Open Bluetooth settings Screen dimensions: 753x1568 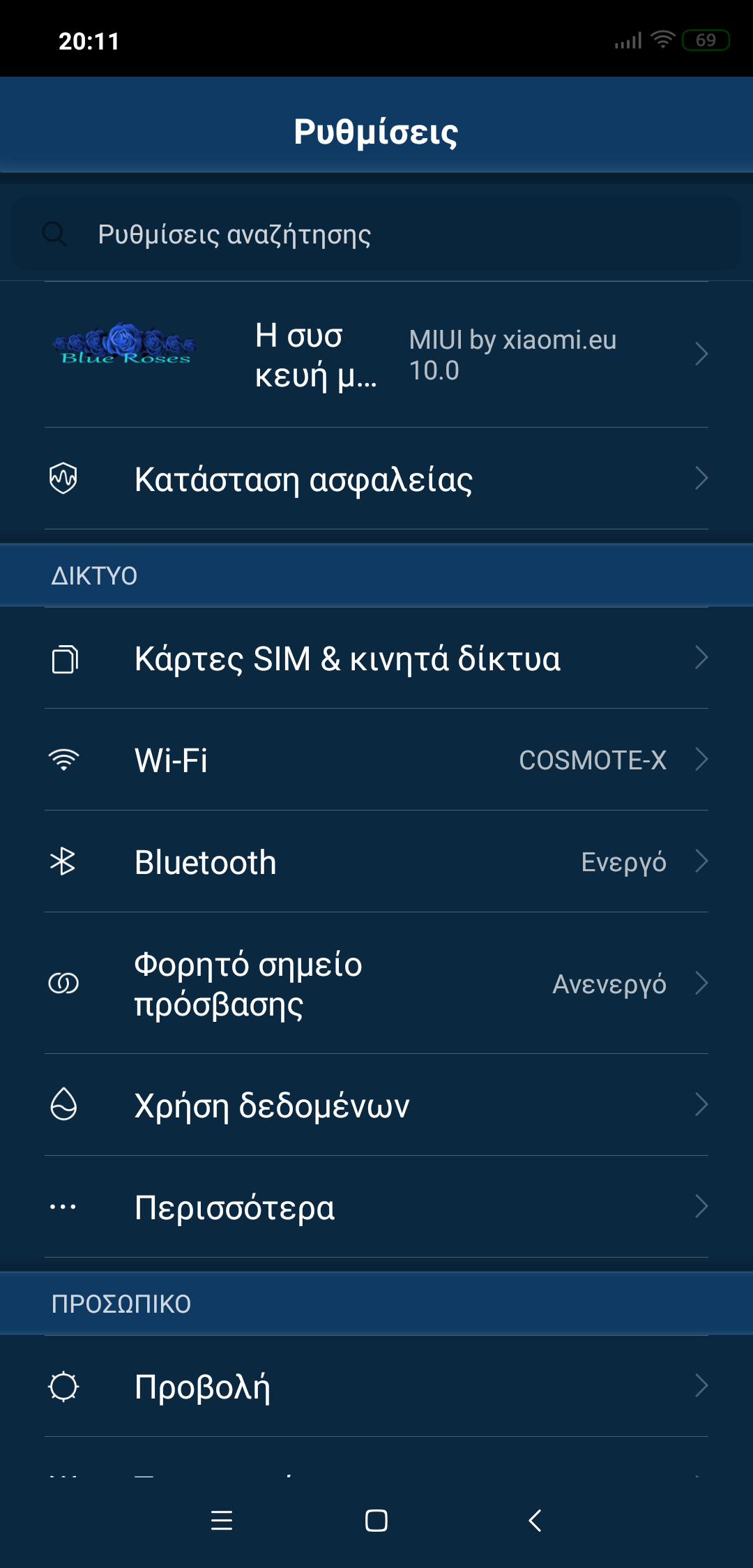coord(376,862)
